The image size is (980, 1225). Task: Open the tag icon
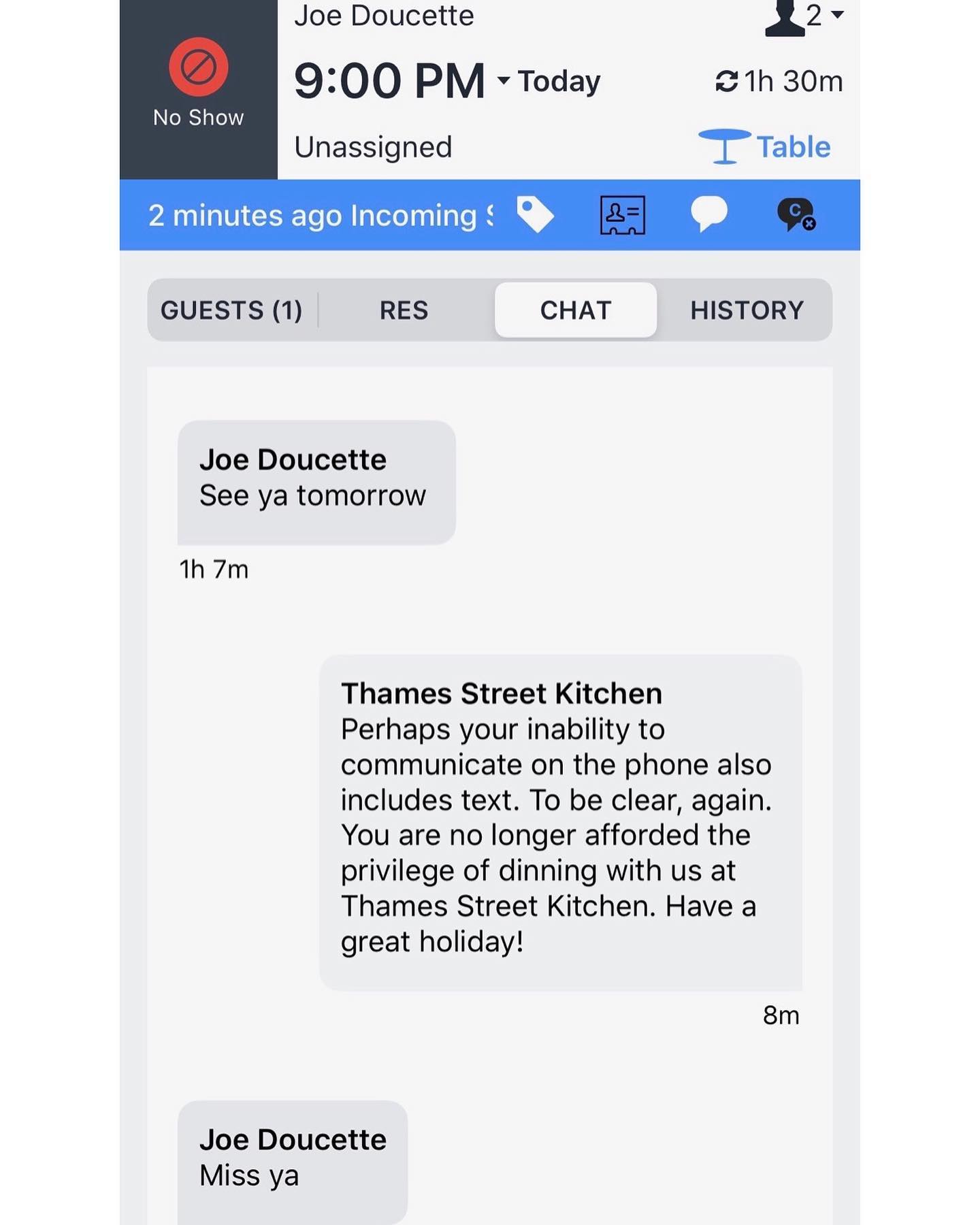(535, 215)
